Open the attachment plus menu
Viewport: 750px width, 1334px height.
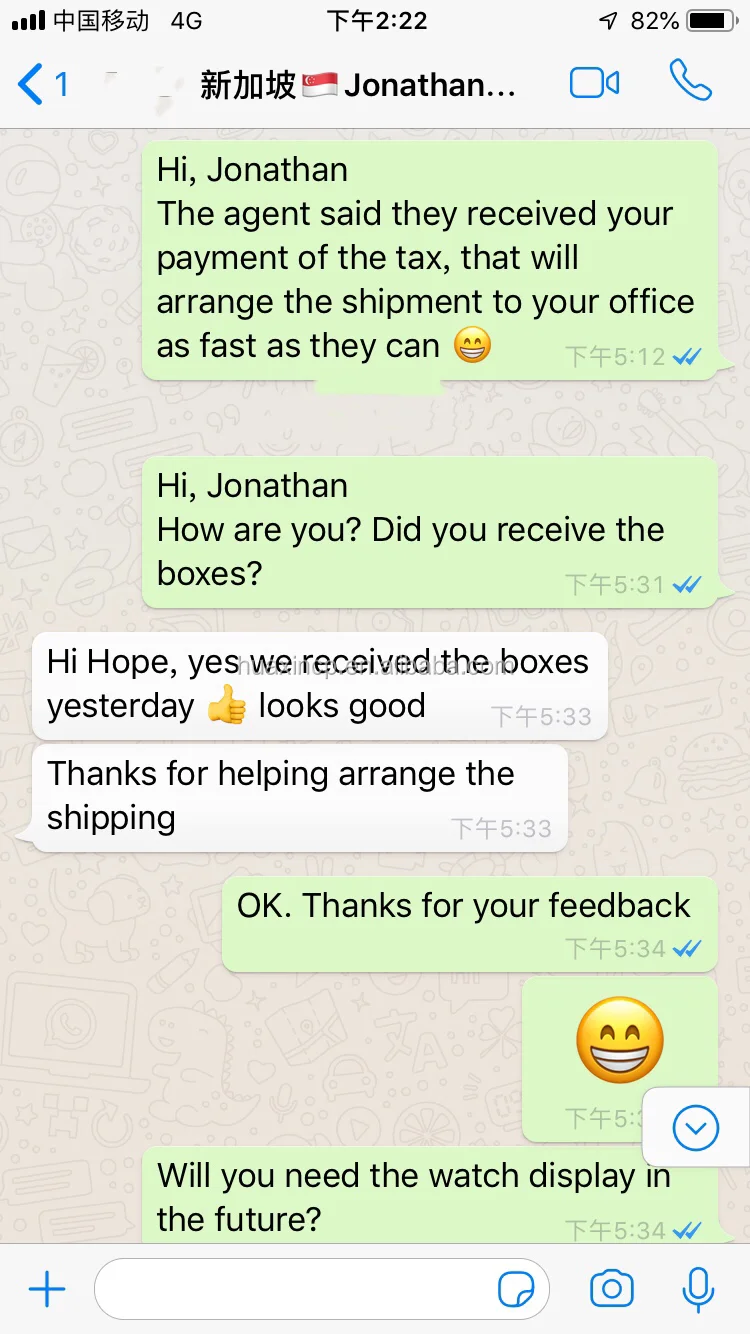[x=47, y=1290]
